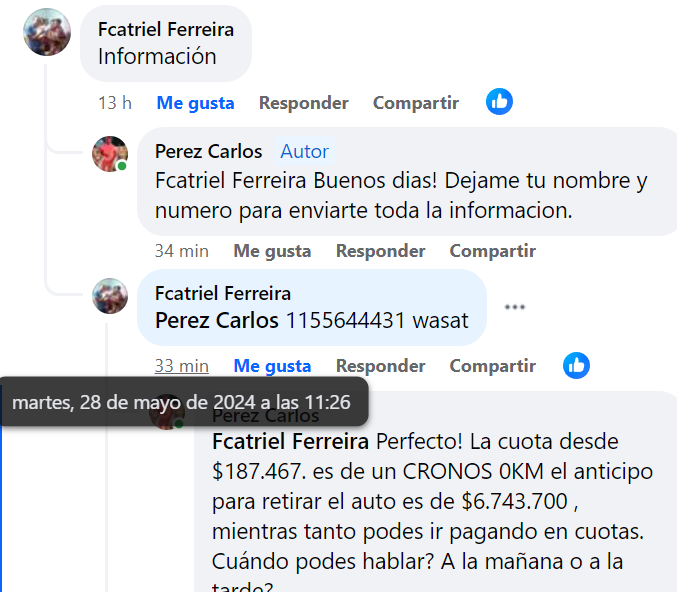Viewport: 677px width, 592px height.
Task: Reply to Perez Carlos's Buenos dias comment
Action: (380, 251)
